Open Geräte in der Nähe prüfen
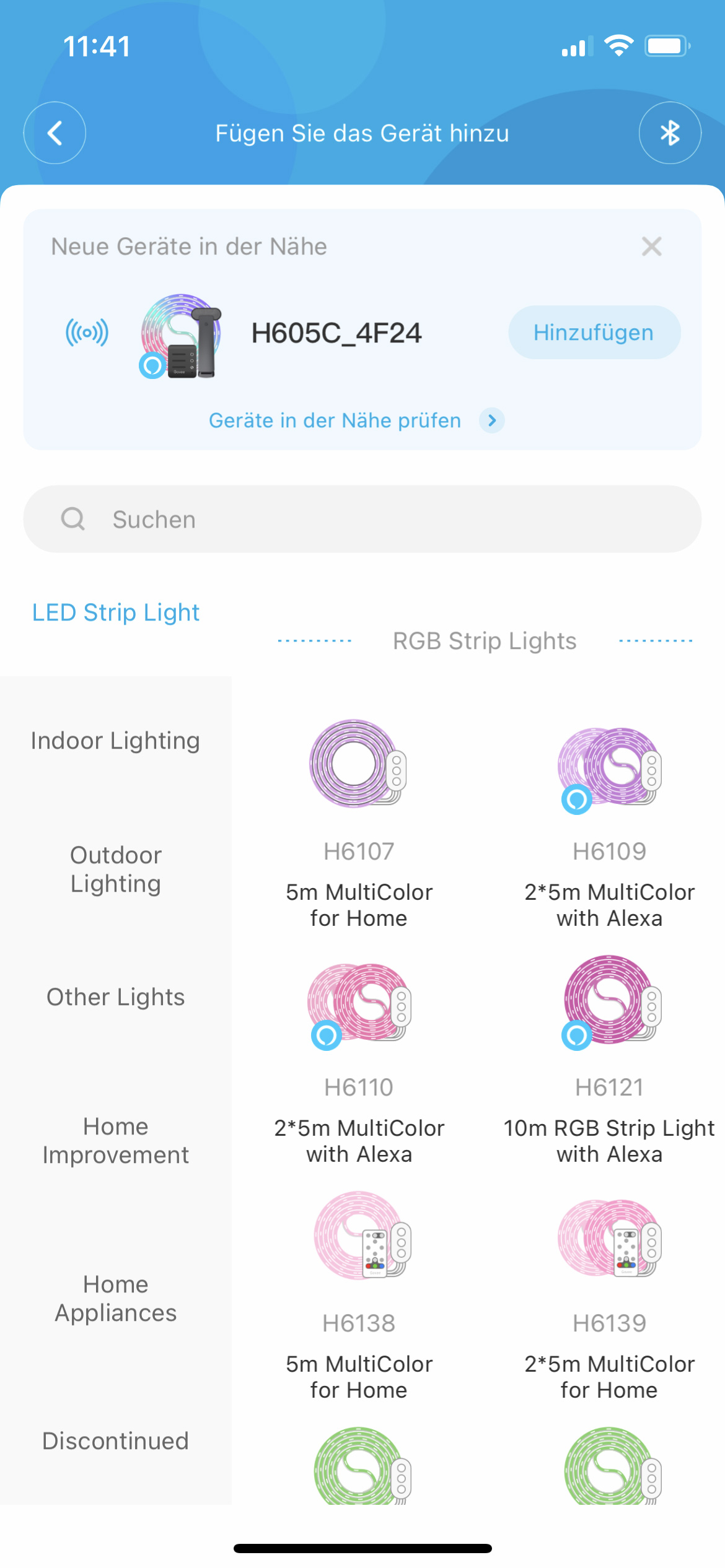This screenshot has height=1568, width=725. tap(356, 420)
